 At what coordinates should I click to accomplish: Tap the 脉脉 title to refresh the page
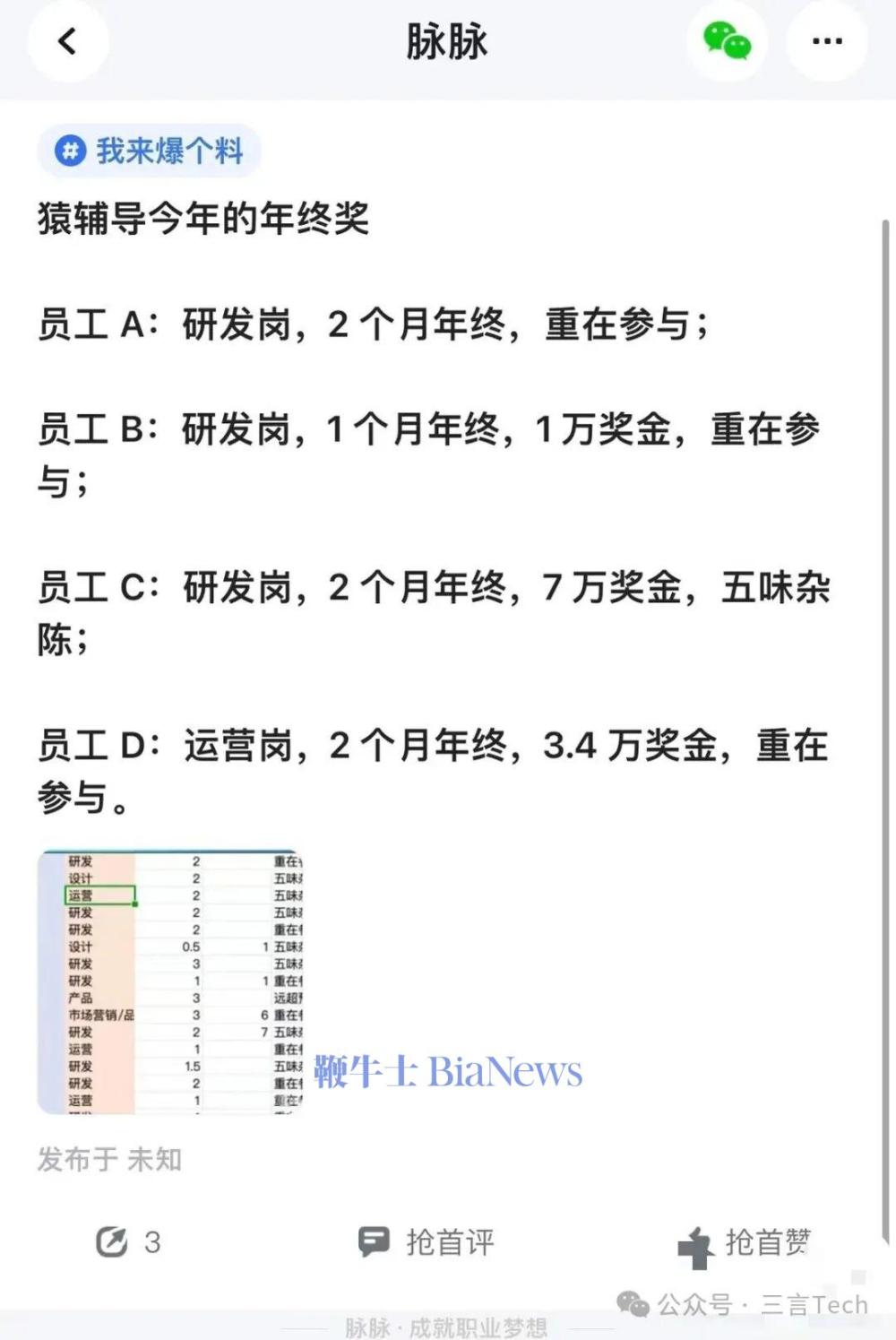pyautogui.click(x=448, y=41)
